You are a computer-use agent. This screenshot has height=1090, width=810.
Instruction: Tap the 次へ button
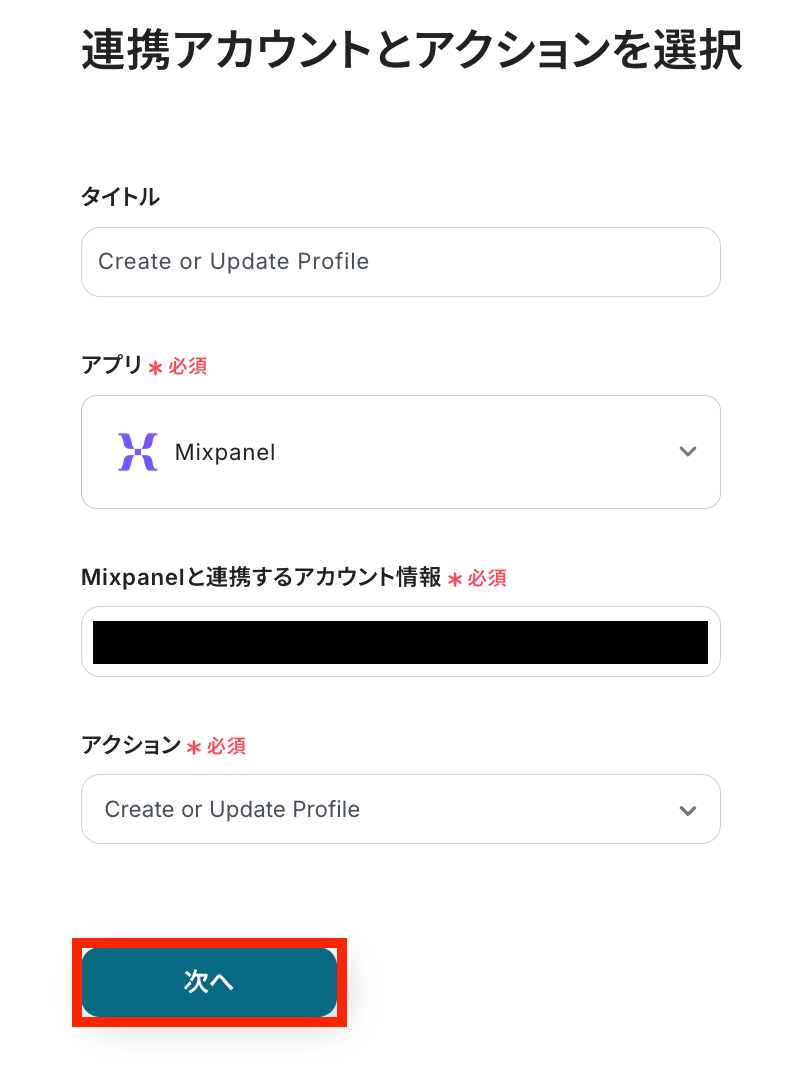point(209,982)
